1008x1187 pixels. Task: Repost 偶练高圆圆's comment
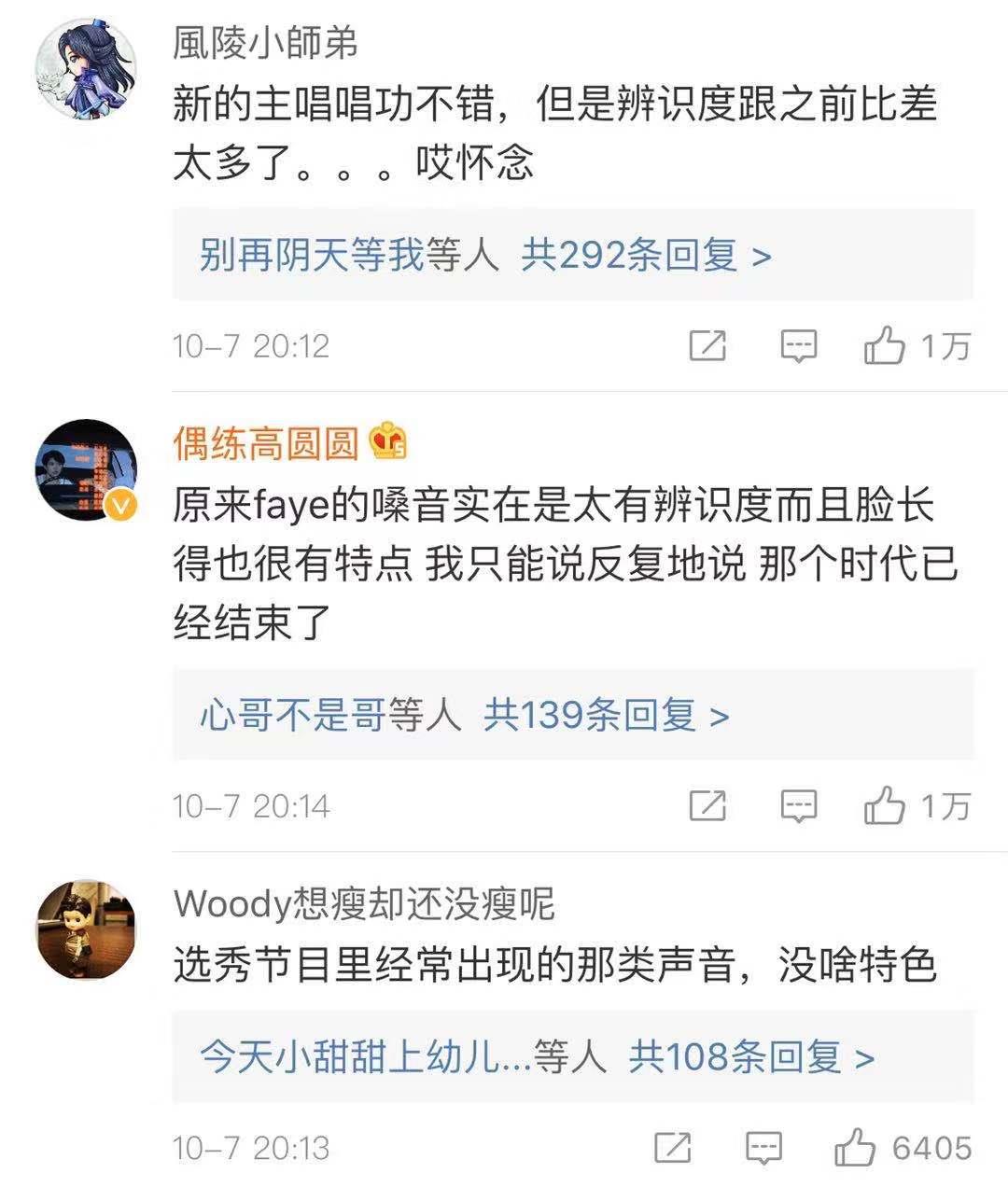click(707, 805)
